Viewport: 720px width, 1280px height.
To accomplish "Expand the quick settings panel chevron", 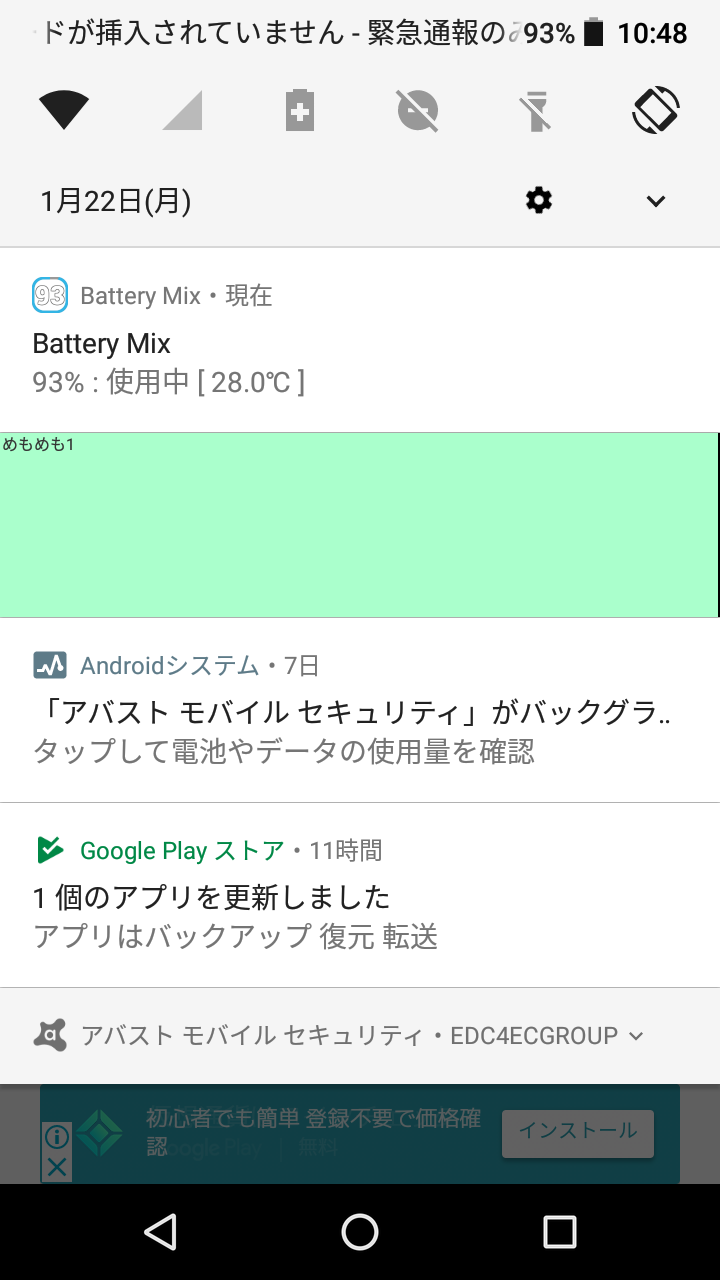I will point(656,201).
